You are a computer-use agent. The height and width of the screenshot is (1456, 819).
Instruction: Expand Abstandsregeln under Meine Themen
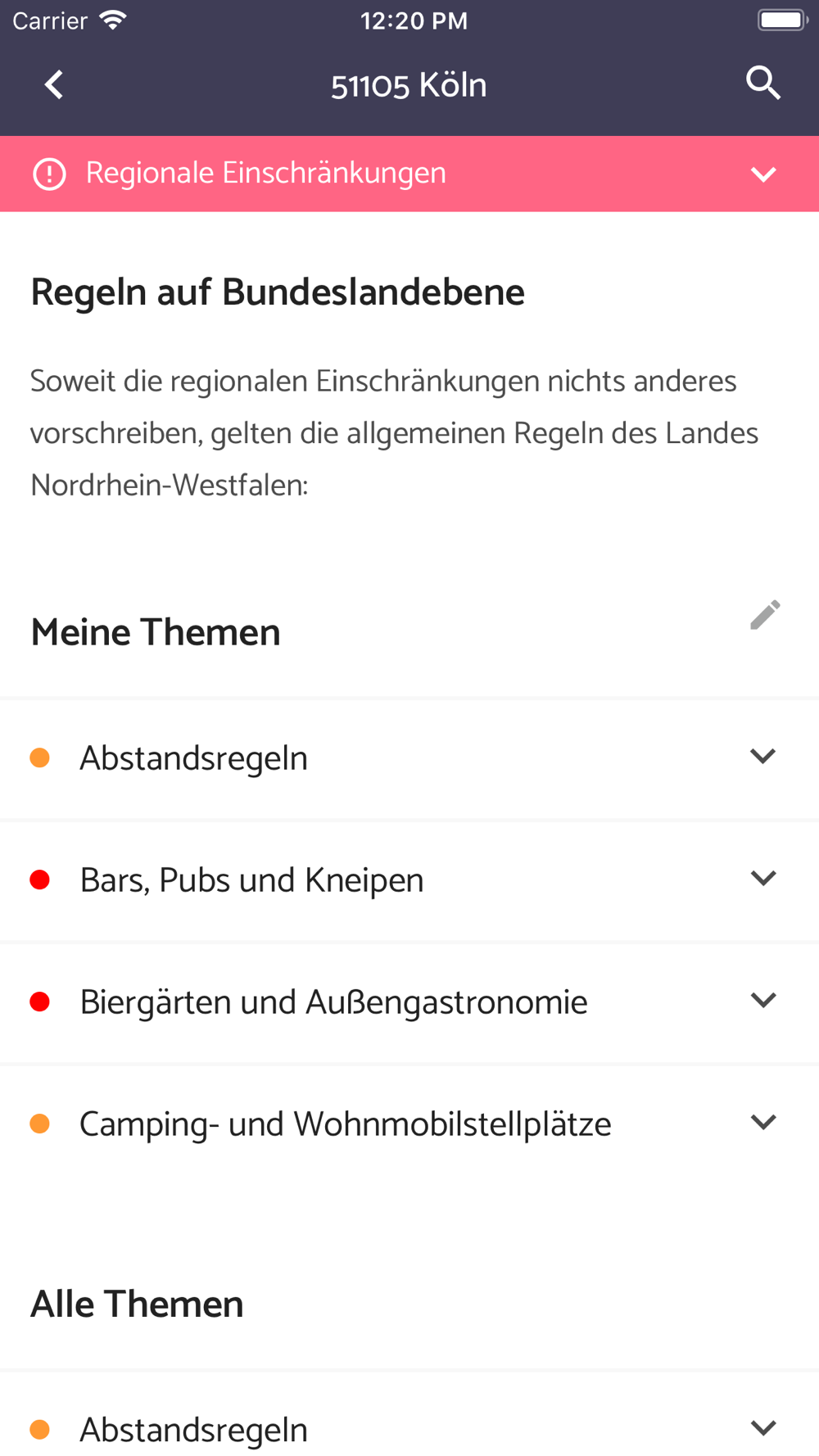coord(409,758)
